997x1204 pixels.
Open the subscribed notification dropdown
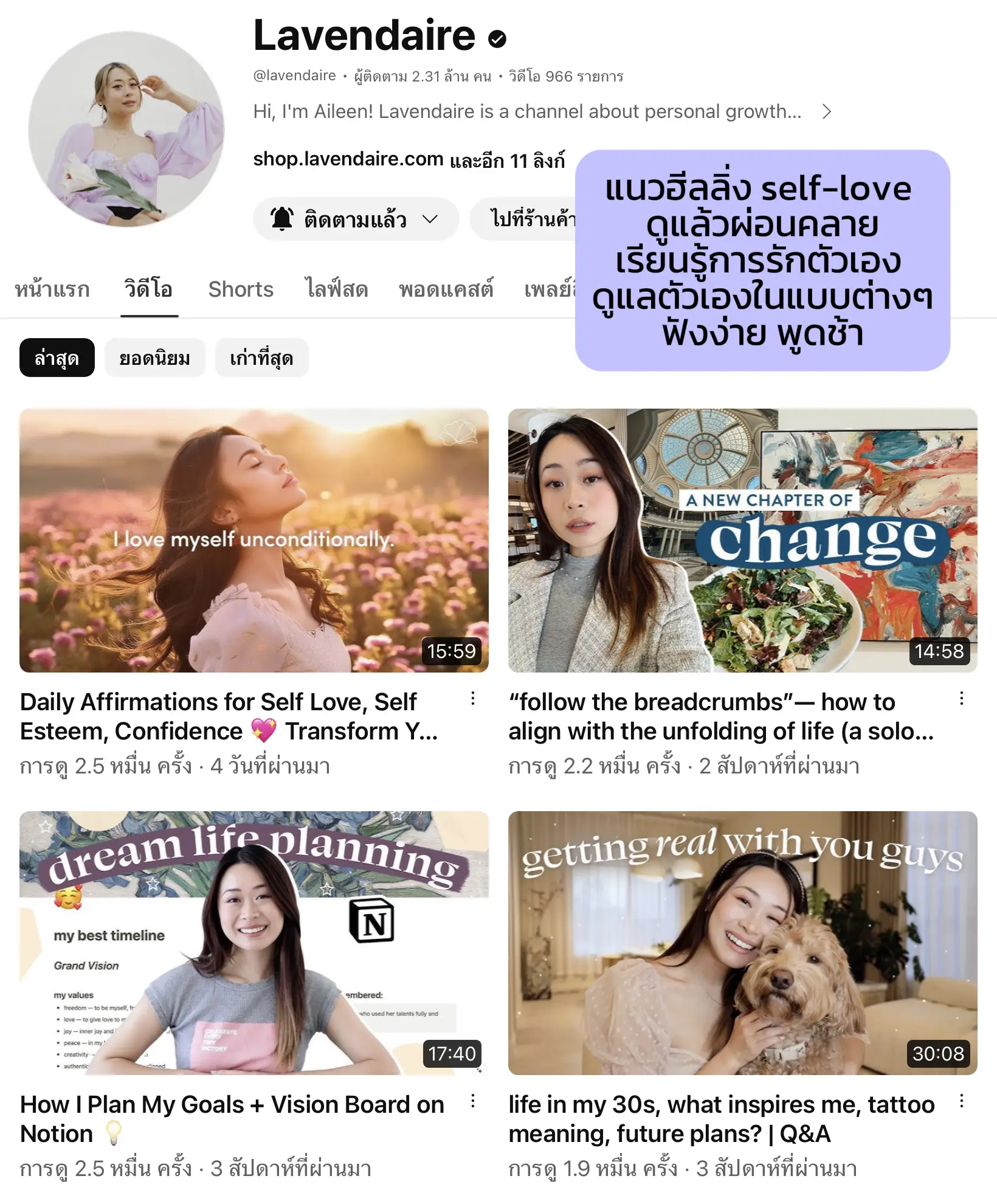(355, 219)
